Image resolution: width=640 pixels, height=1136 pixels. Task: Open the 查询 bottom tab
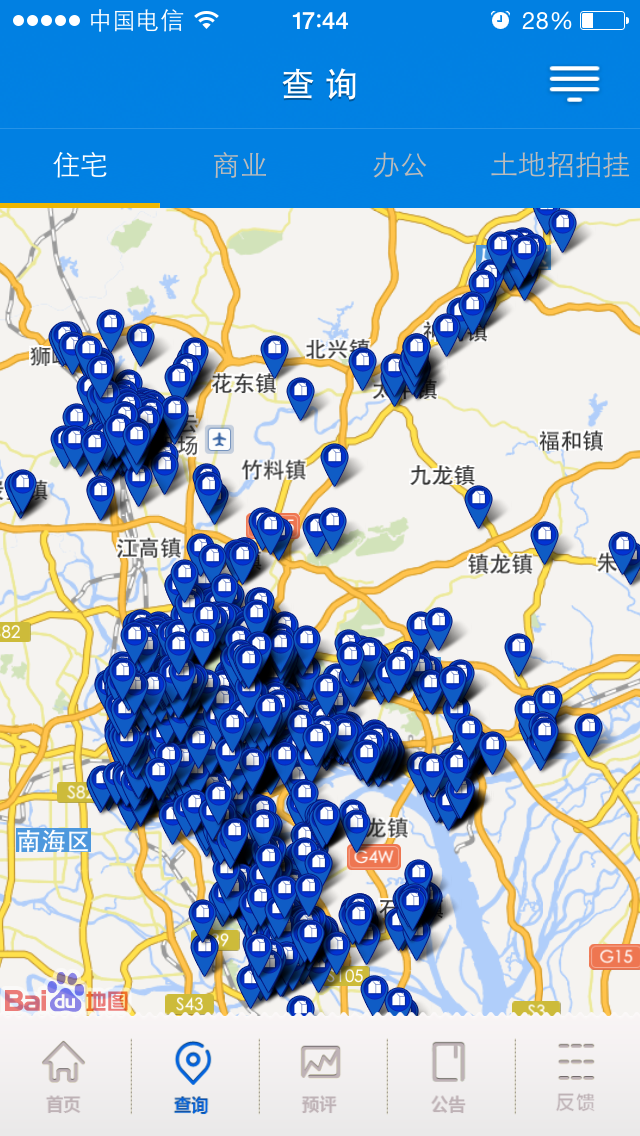tap(192, 1076)
